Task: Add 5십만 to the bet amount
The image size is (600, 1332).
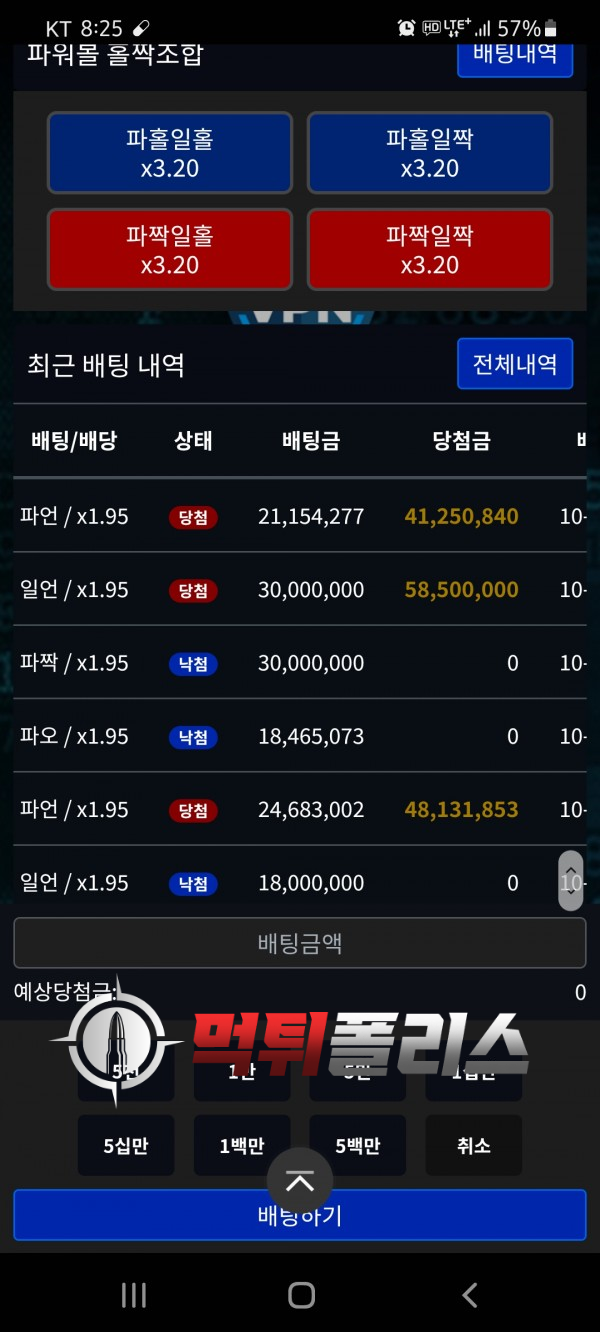Action: [x=126, y=1146]
